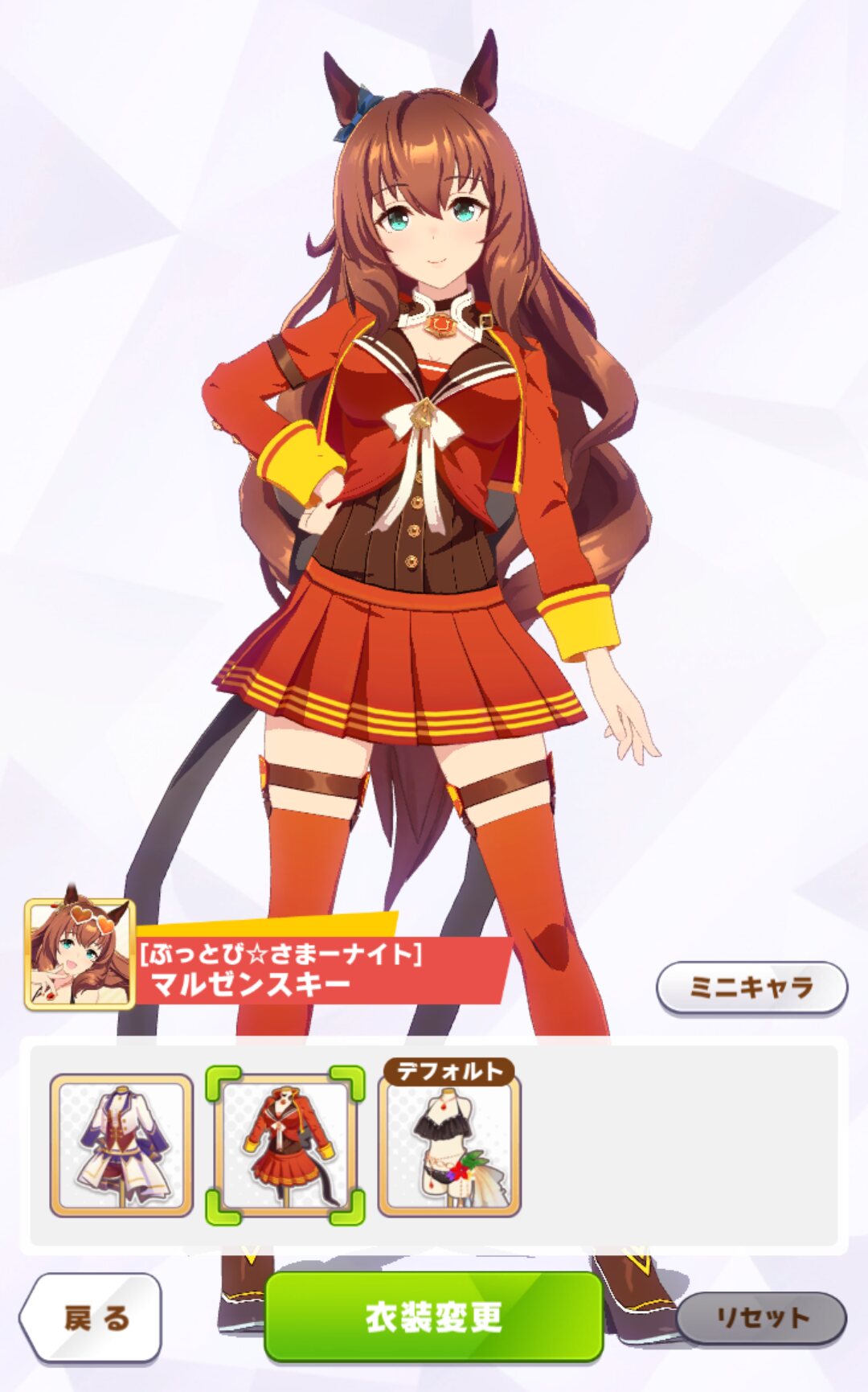Tap the 衣装変更 change-outfit button
Screen dimensions: 868x1392
click(433, 1316)
